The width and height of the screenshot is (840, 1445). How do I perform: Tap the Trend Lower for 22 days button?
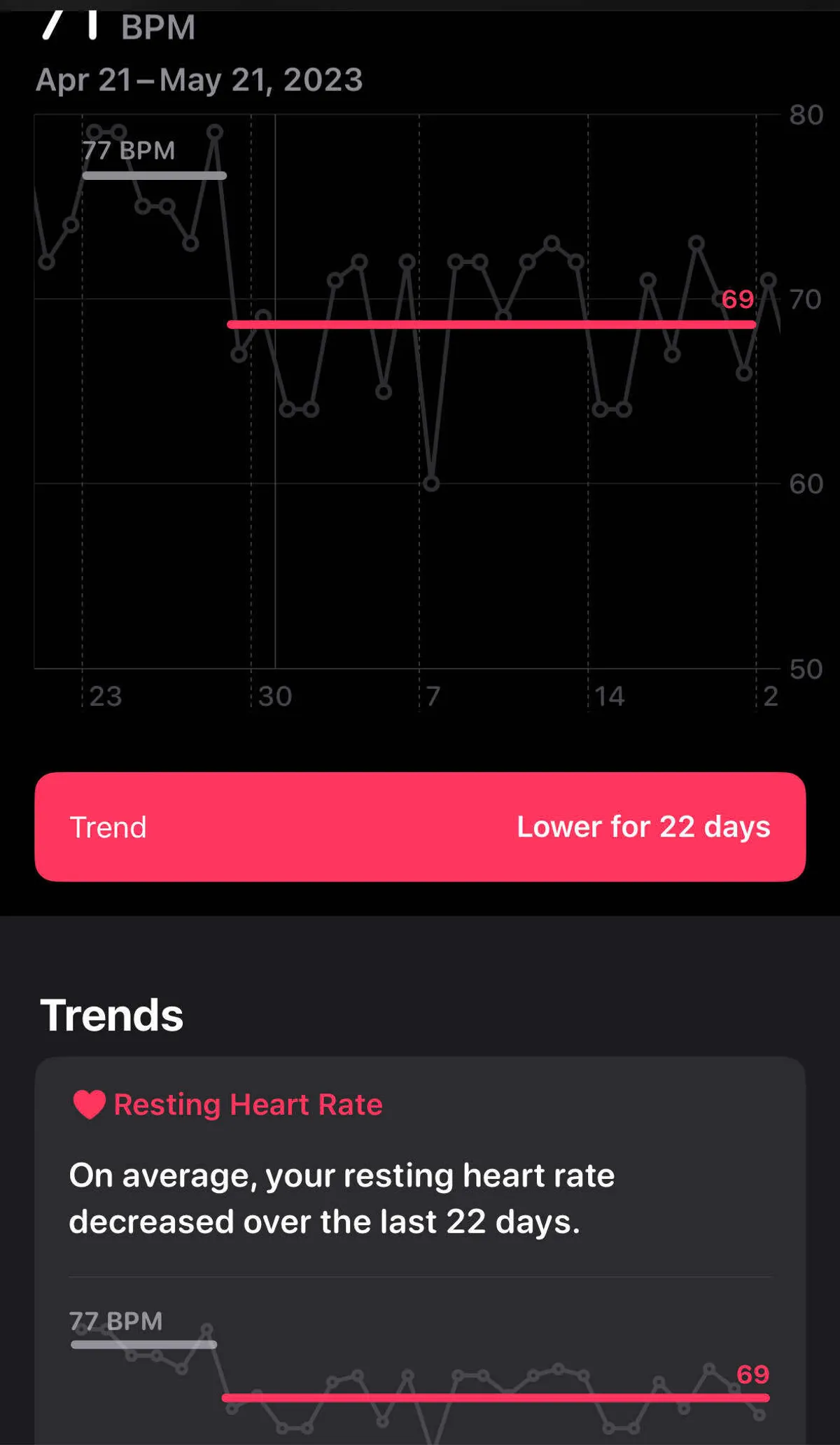point(420,827)
